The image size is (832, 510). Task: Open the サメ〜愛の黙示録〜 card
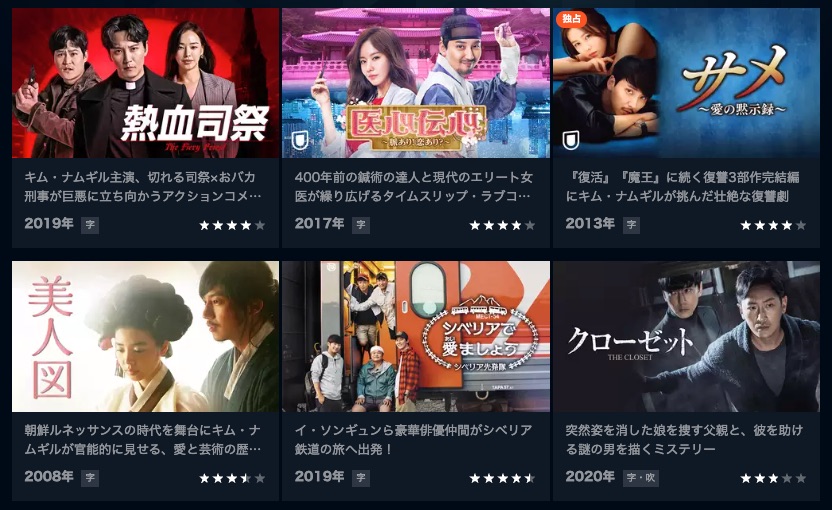pyautogui.click(x=686, y=84)
